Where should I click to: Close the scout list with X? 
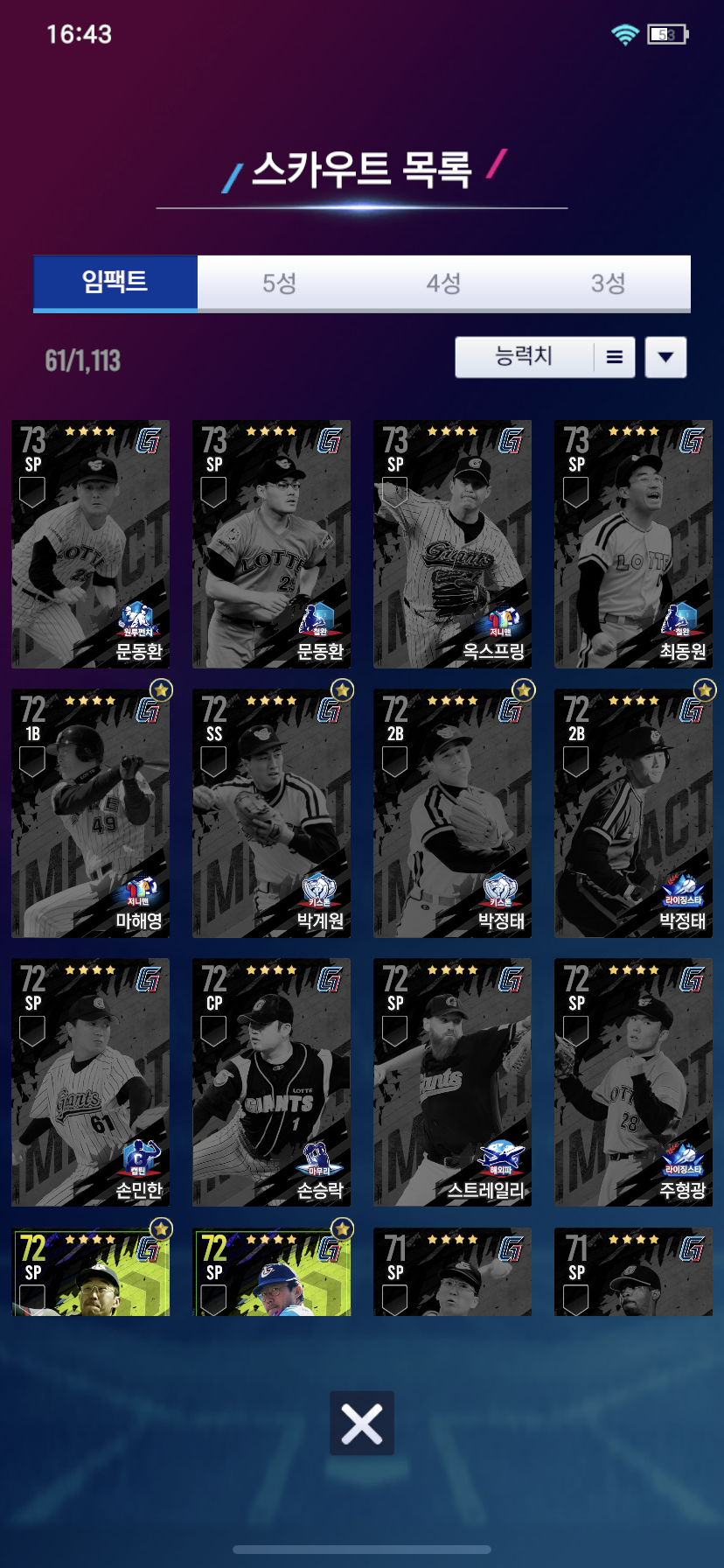coord(361,1424)
